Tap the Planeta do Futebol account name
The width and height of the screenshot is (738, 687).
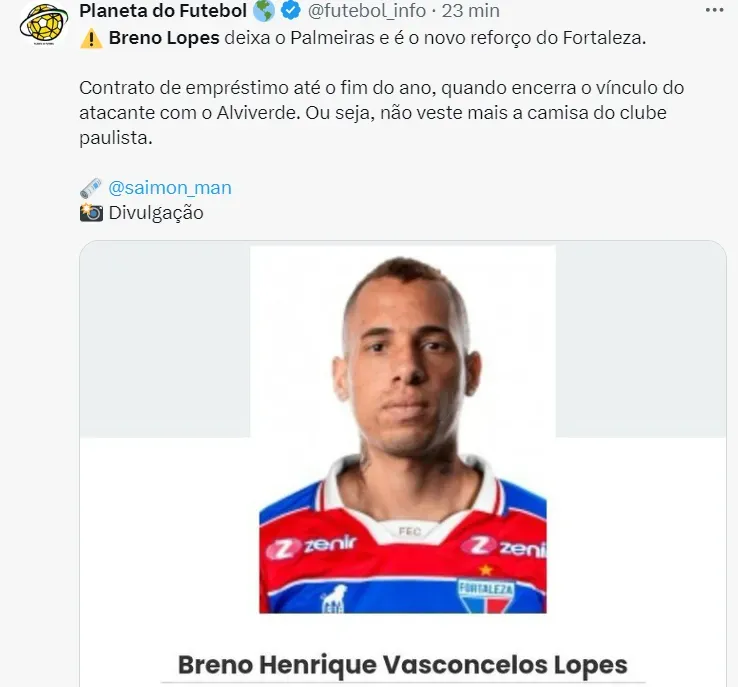[163, 11]
